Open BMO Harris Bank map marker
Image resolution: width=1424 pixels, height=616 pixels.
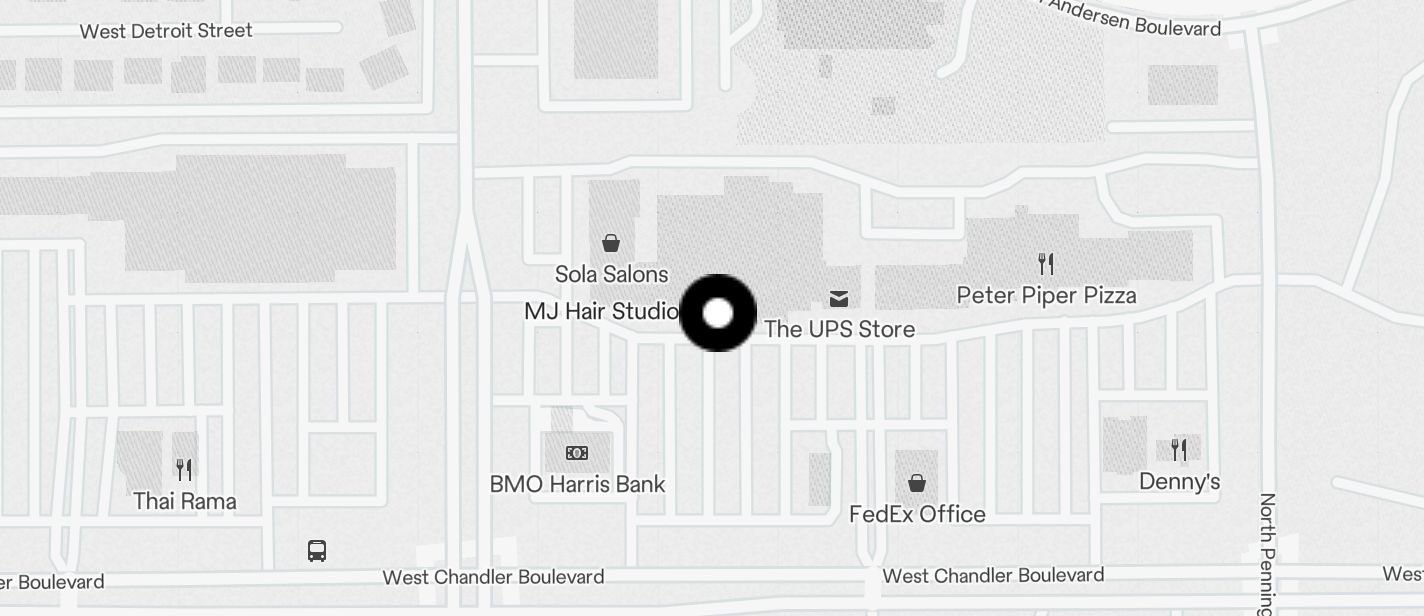point(577,453)
